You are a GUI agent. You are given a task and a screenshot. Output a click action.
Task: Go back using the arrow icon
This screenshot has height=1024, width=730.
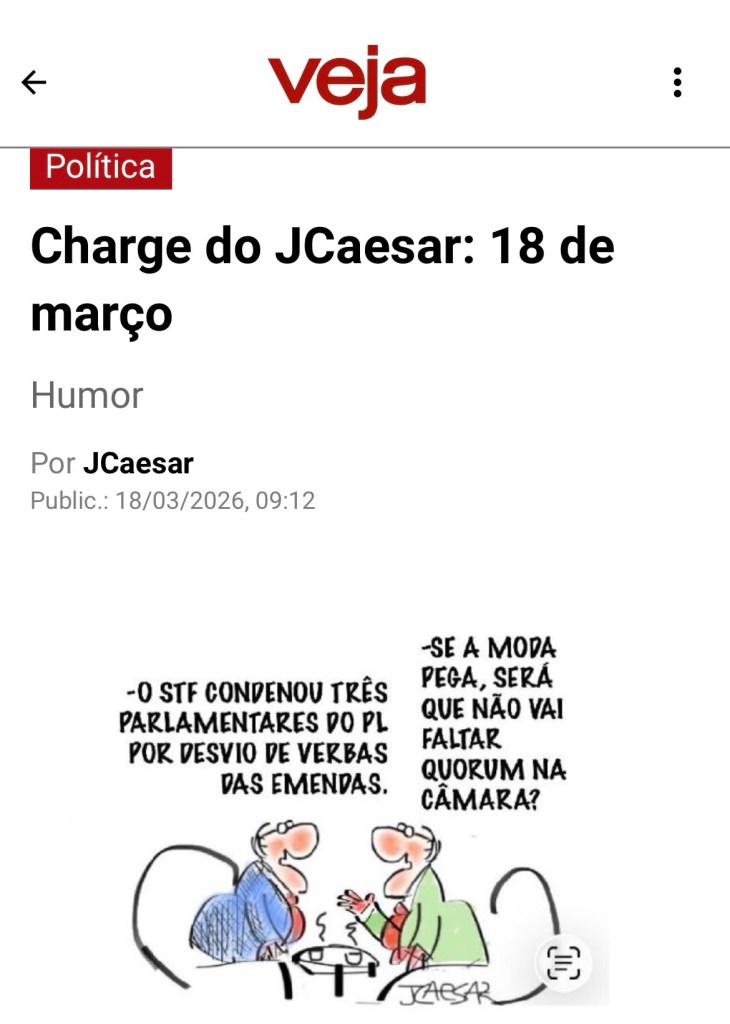(x=34, y=82)
